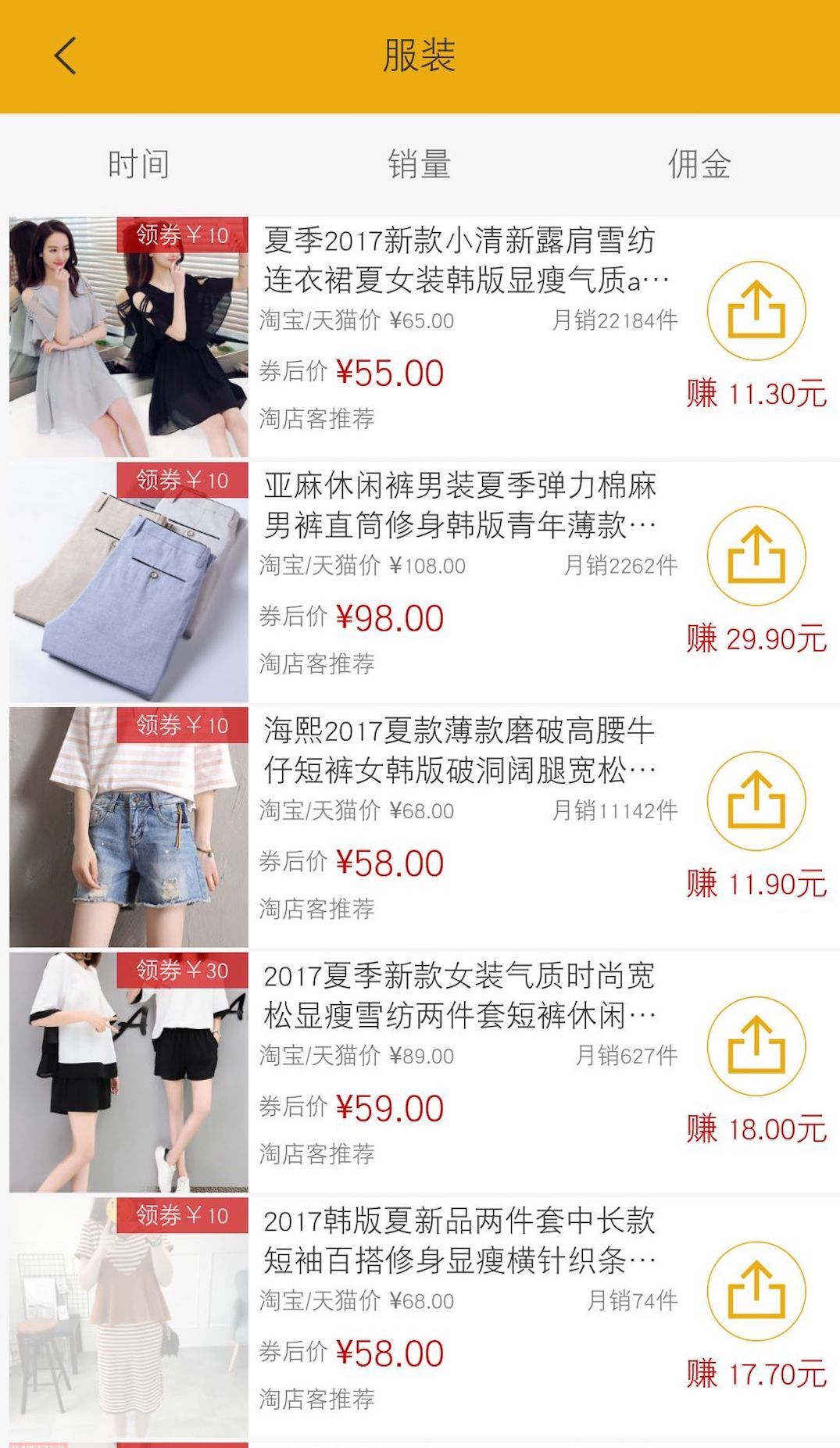Image resolution: width=840 pixels, height=1448 pixels.
Task: Tap 赚 29.90元 on the men's pants item
Action: 756,638
